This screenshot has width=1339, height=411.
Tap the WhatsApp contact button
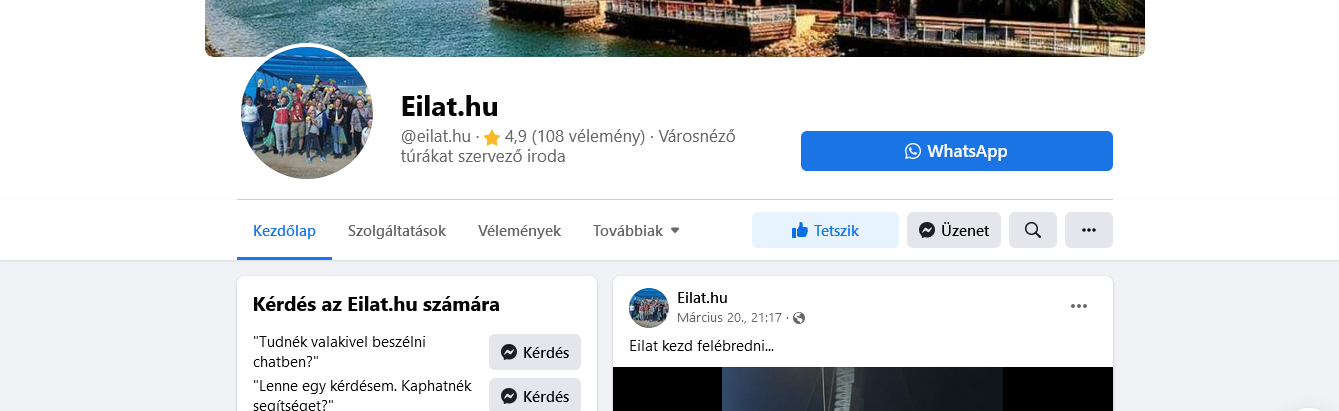(956, 151)
